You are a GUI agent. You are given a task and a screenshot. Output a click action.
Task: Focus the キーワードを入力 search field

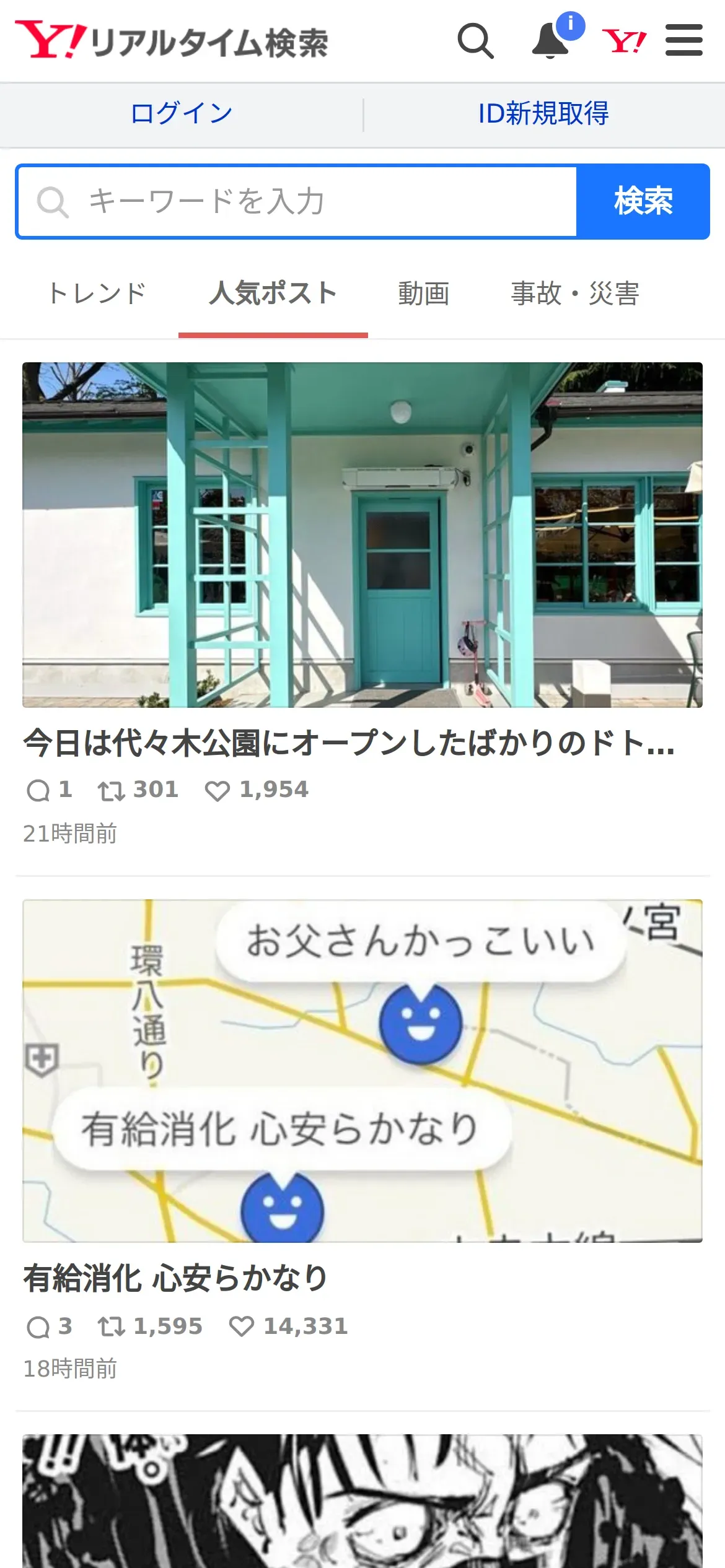tap(297, 202)
